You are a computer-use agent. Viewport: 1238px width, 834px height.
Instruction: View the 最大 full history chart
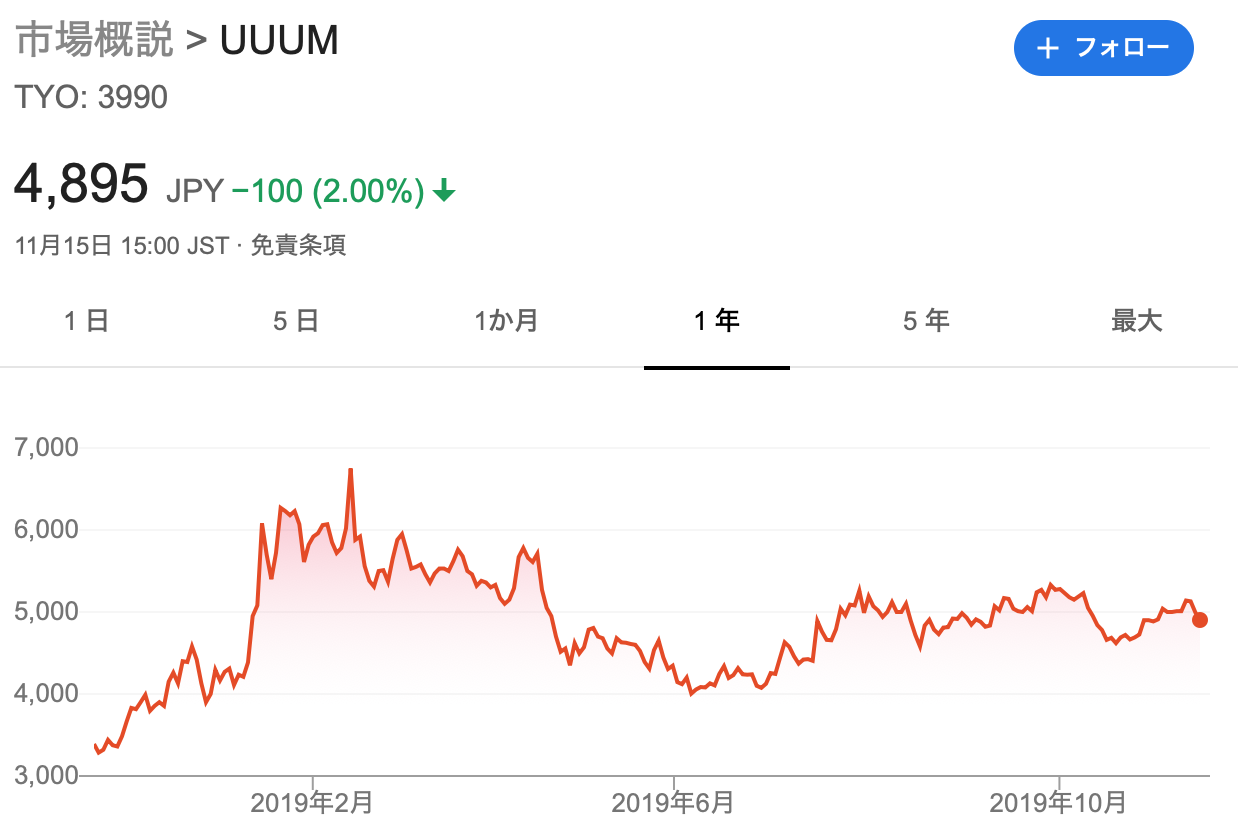1137,321
